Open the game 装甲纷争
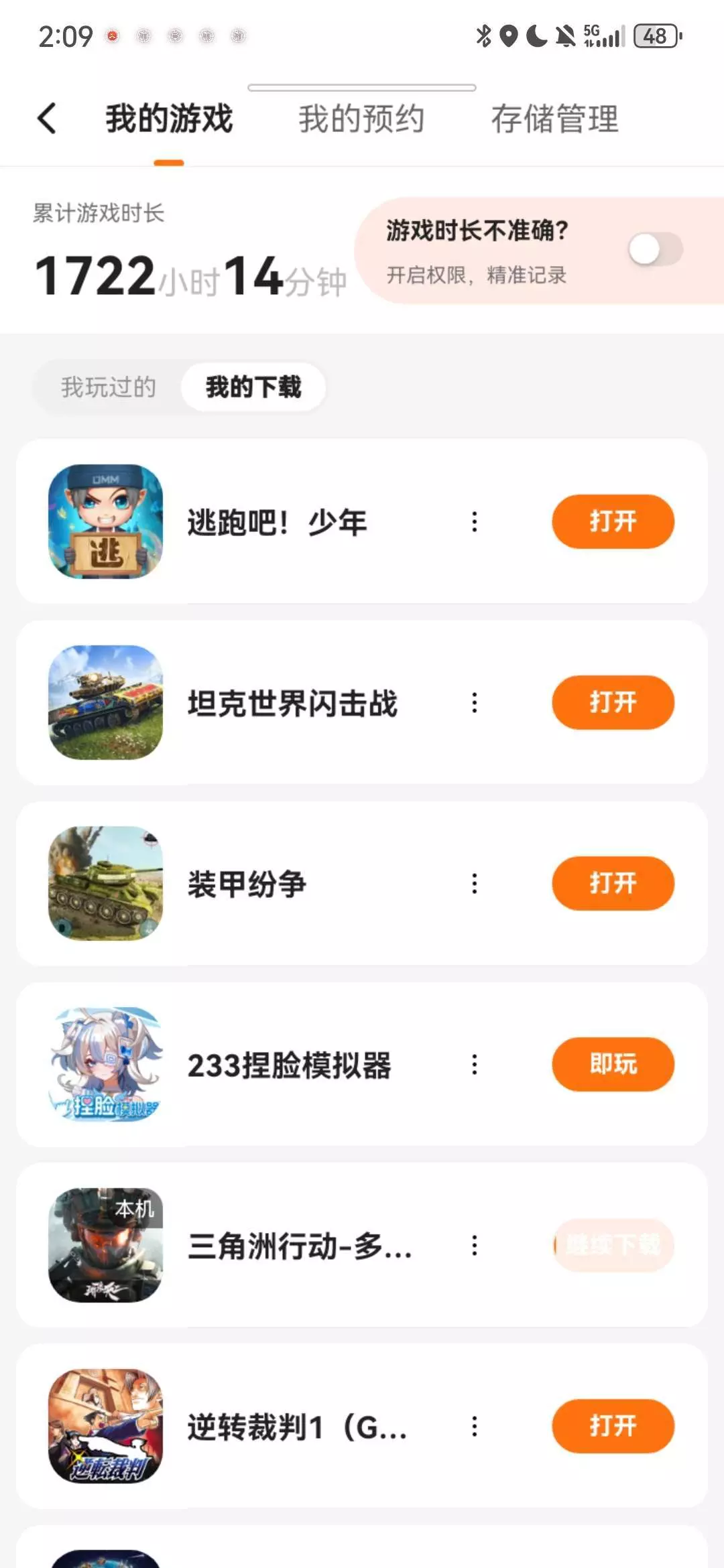Image resolution: width=724 pixels, height=1568 pixels. pos(613,883)
